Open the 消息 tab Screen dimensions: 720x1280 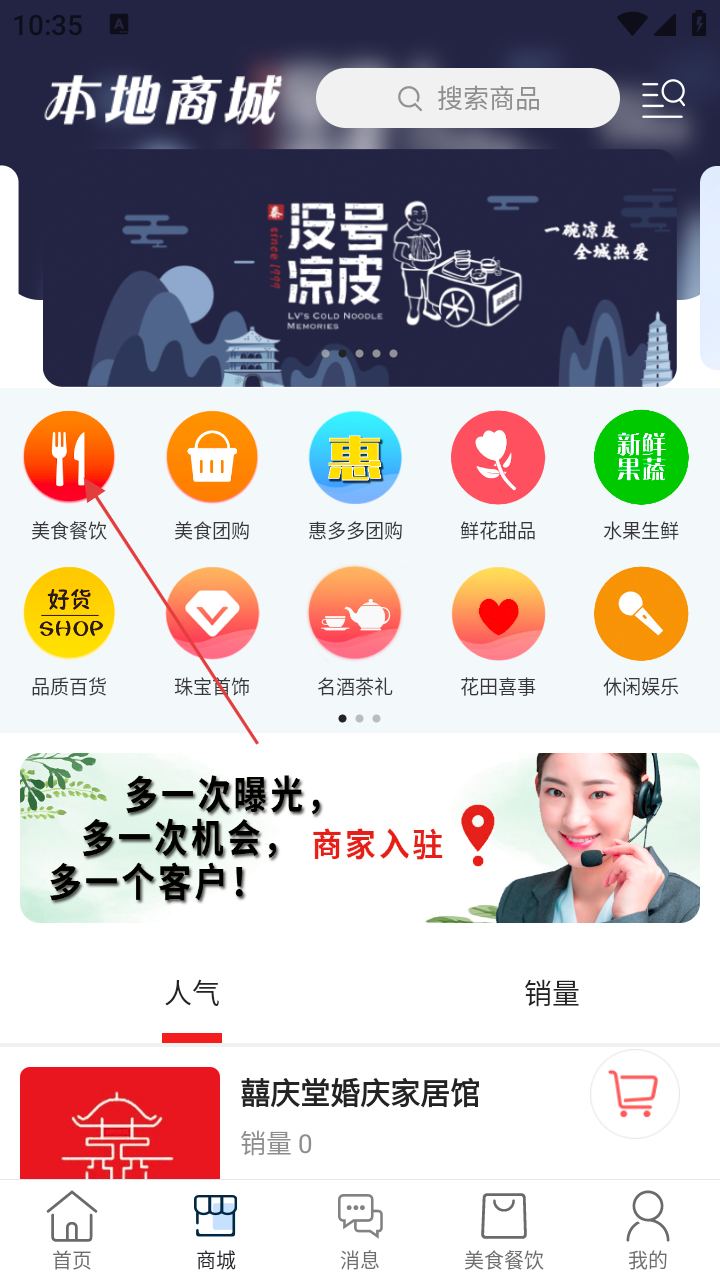pyautogui.click(x=360, y=1230)
